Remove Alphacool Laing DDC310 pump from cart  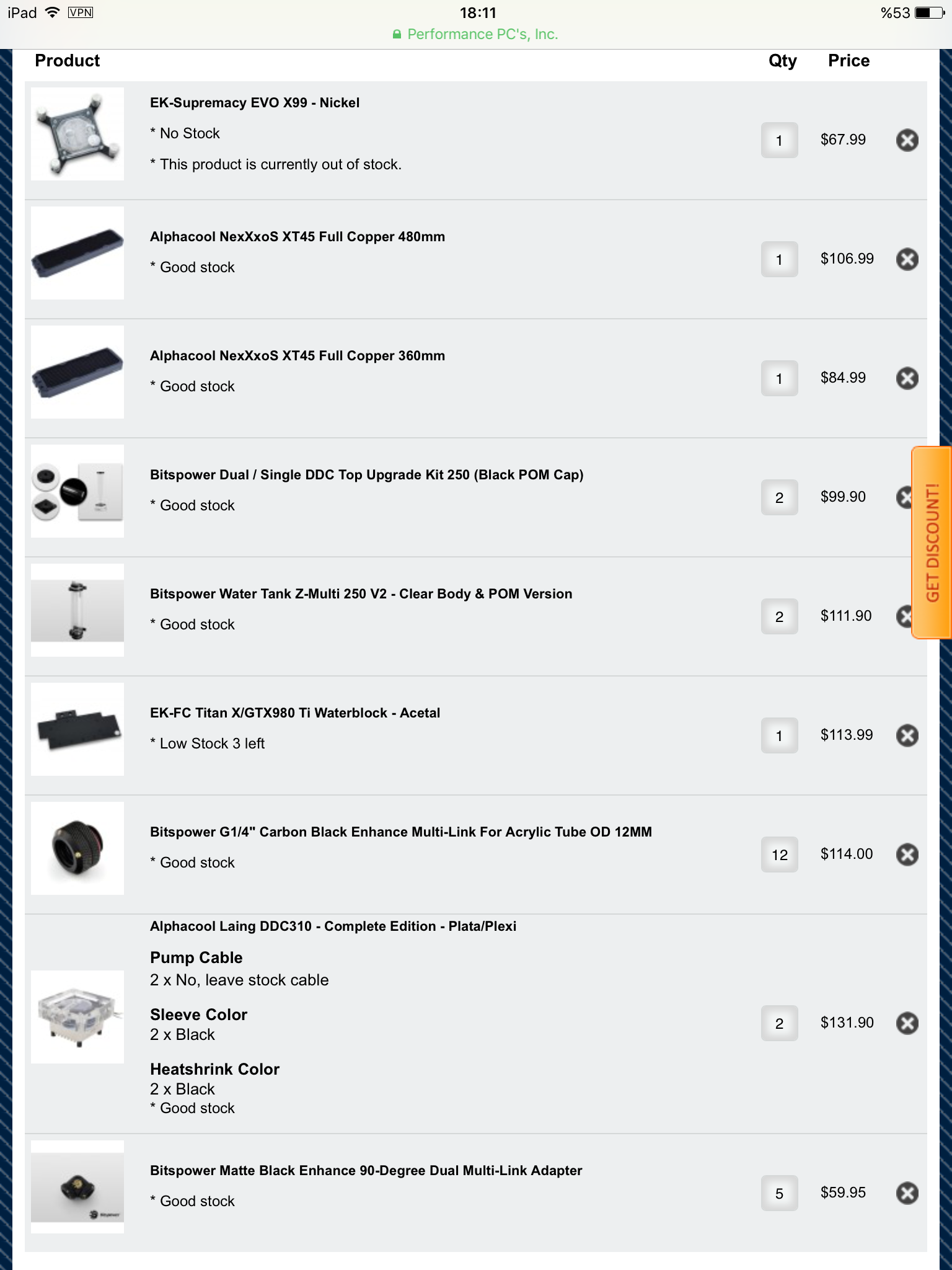point(907,1023)
